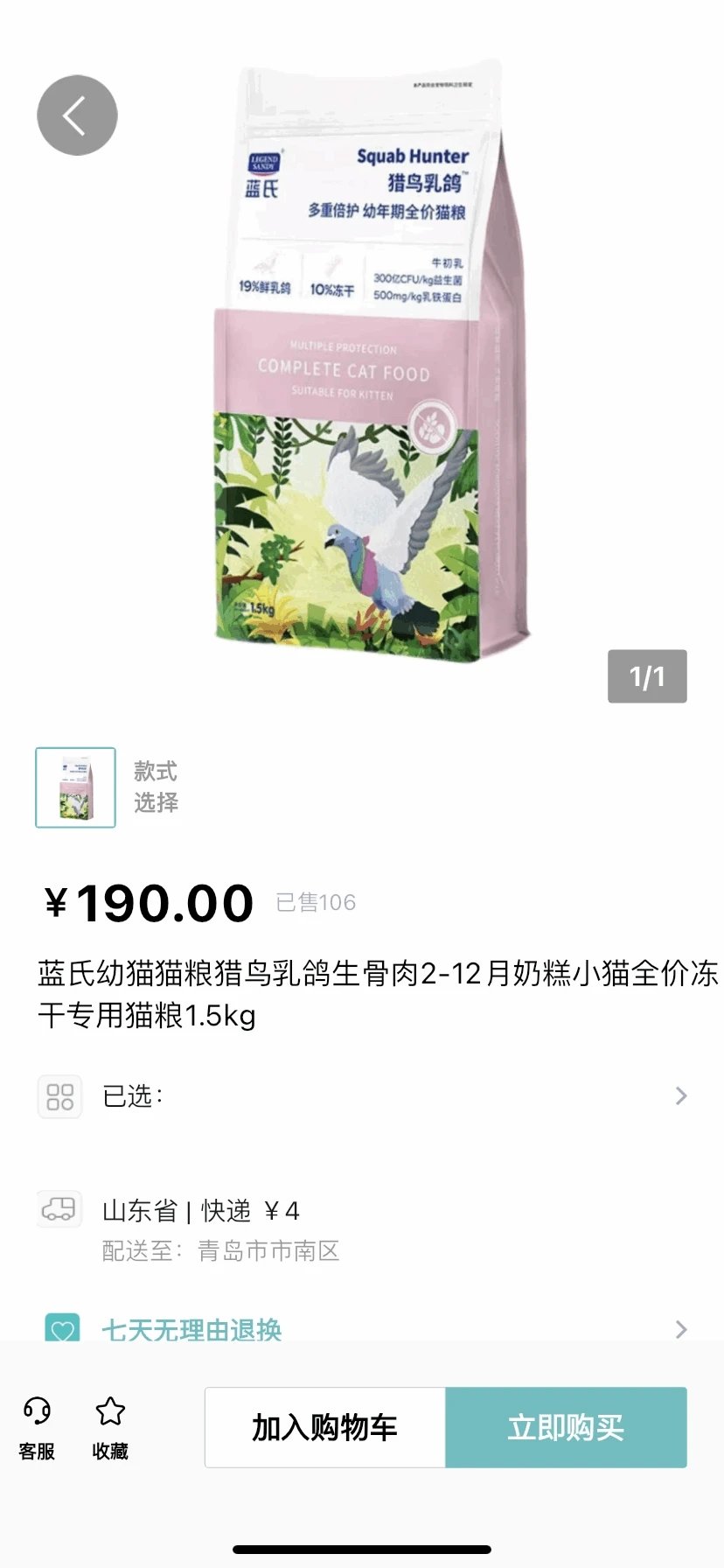Tap the 1/1 image counter badge
This screenshot has width=724, height=1568.
coord(646,676)
